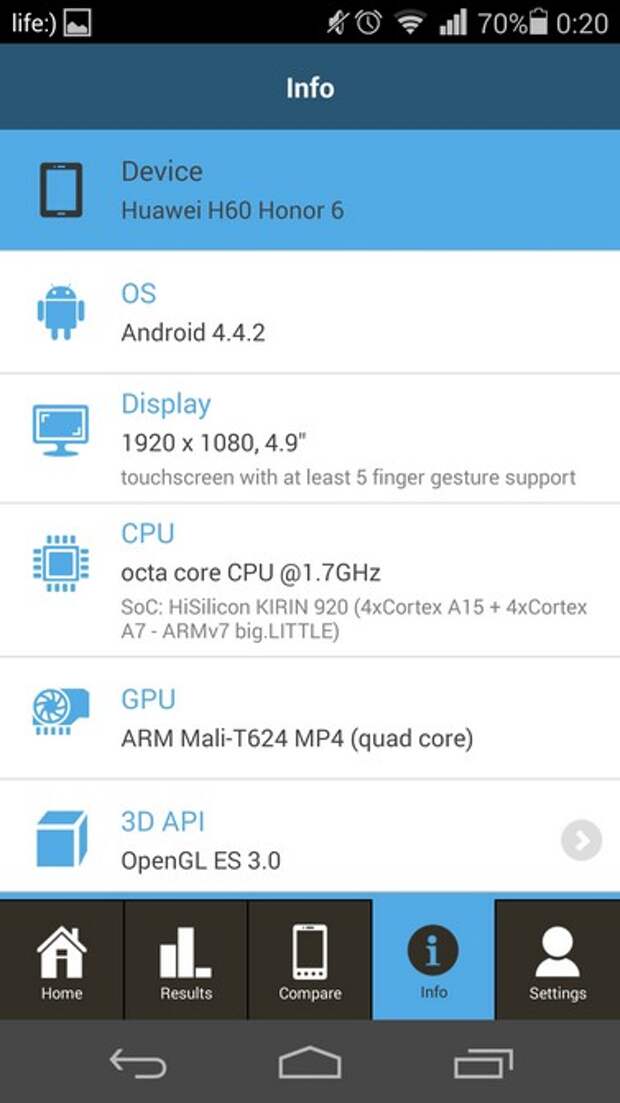Select the Info tab
This screenshot has width=620, height=1103.
[433, 960]
